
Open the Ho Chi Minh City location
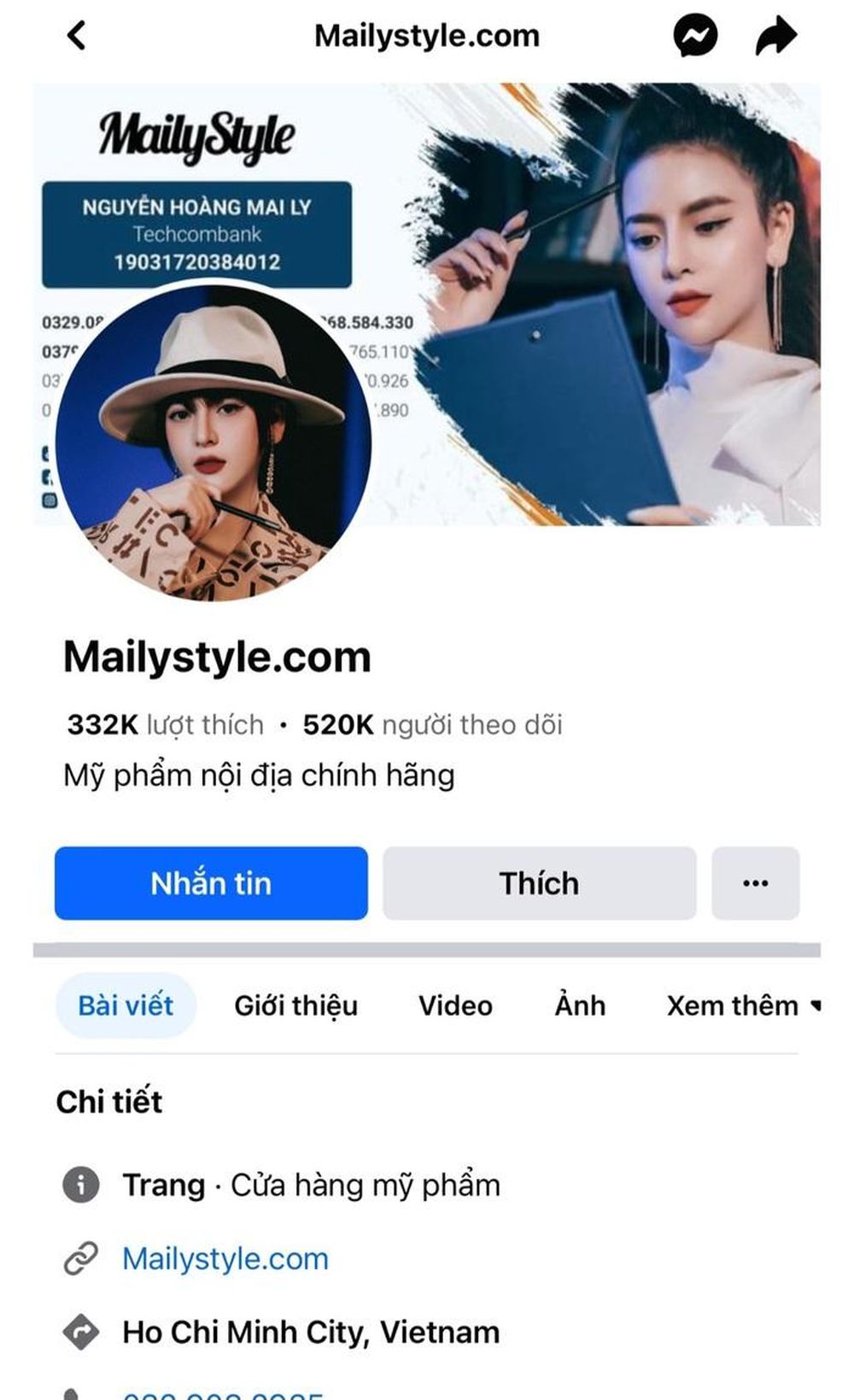(x=311, y=1332)
